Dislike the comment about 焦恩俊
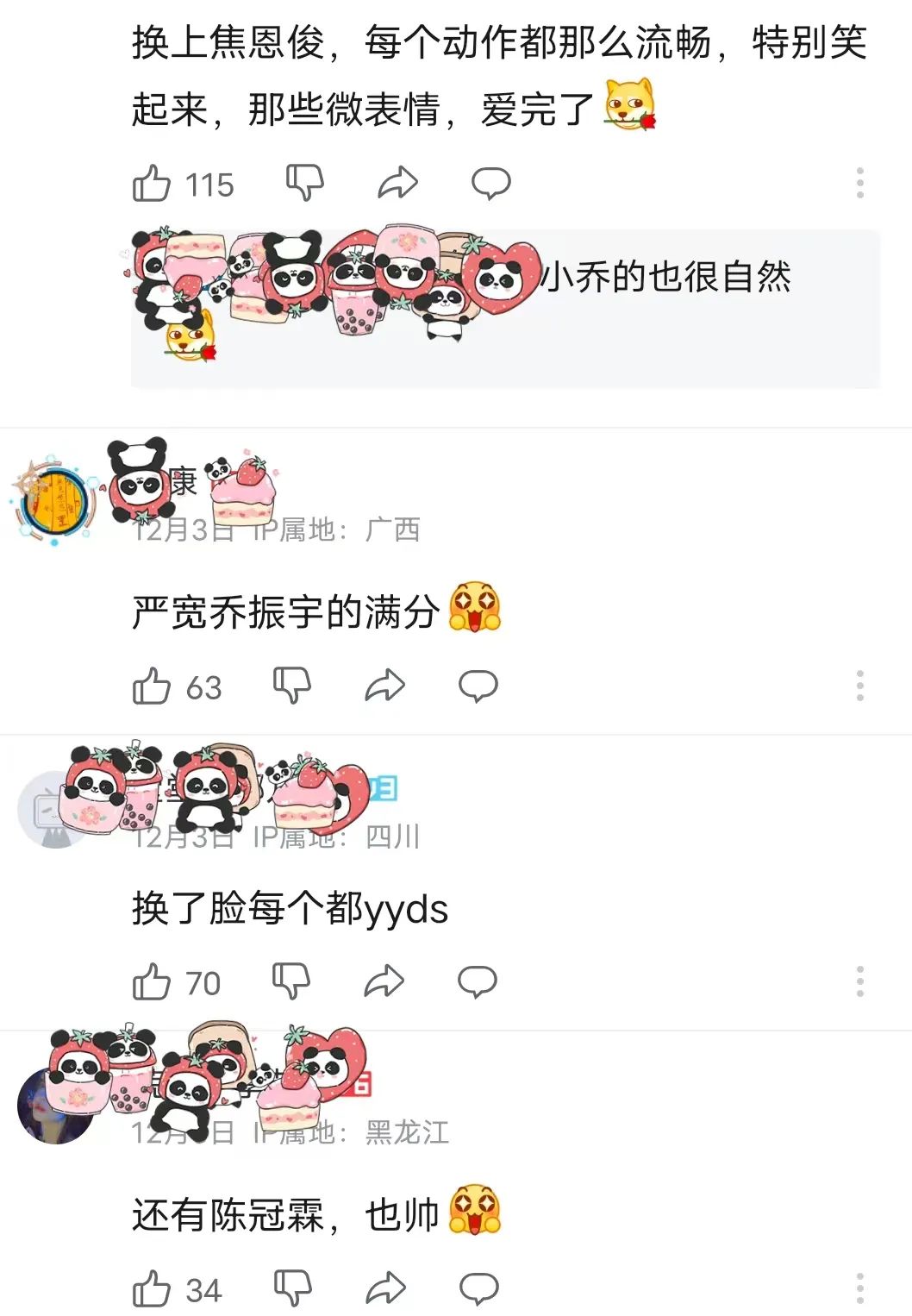The height and width of the screenshot is (1316, 912). tap(304, 183)
